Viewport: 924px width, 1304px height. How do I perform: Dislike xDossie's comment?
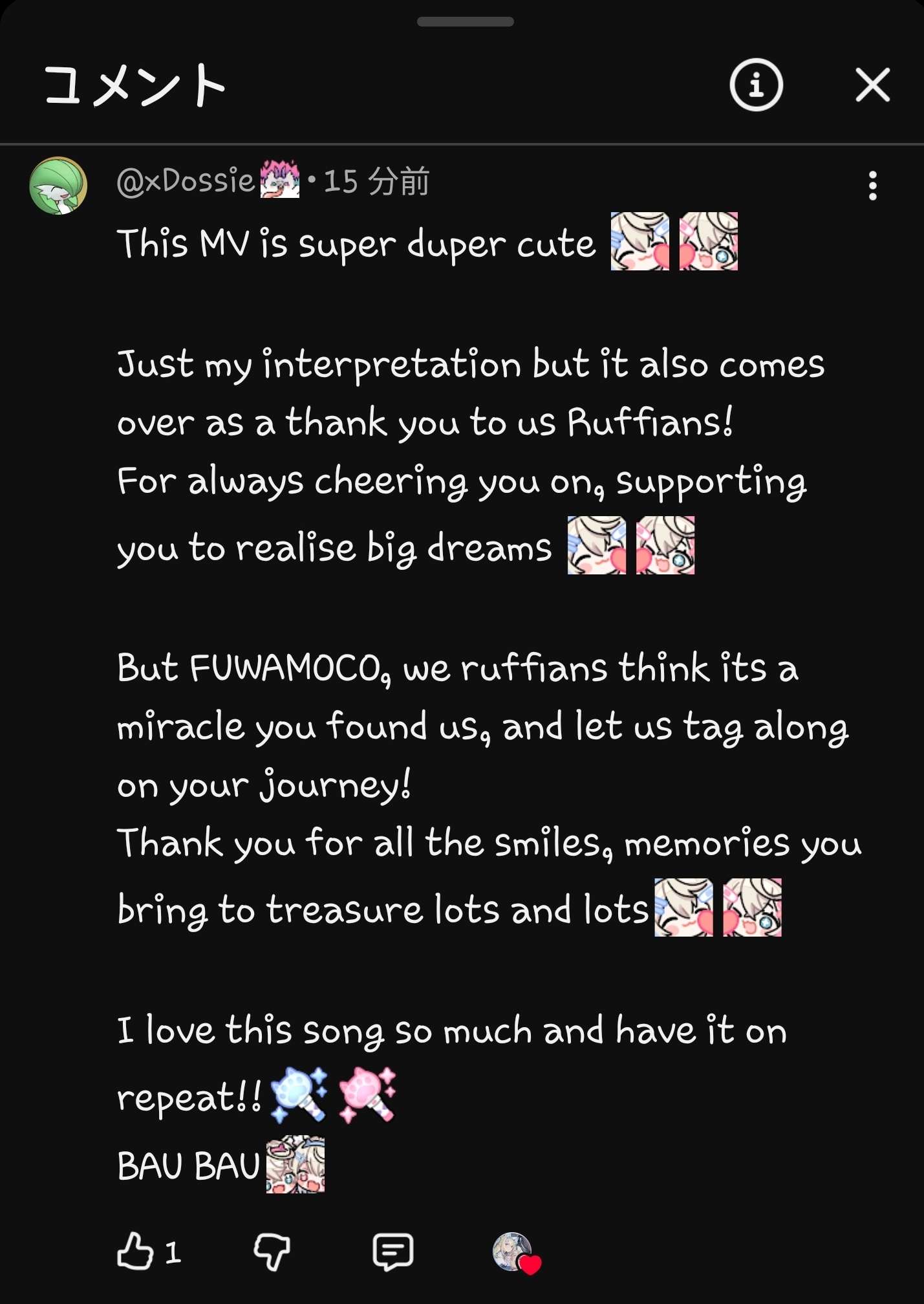click(x=272, y=1252)
